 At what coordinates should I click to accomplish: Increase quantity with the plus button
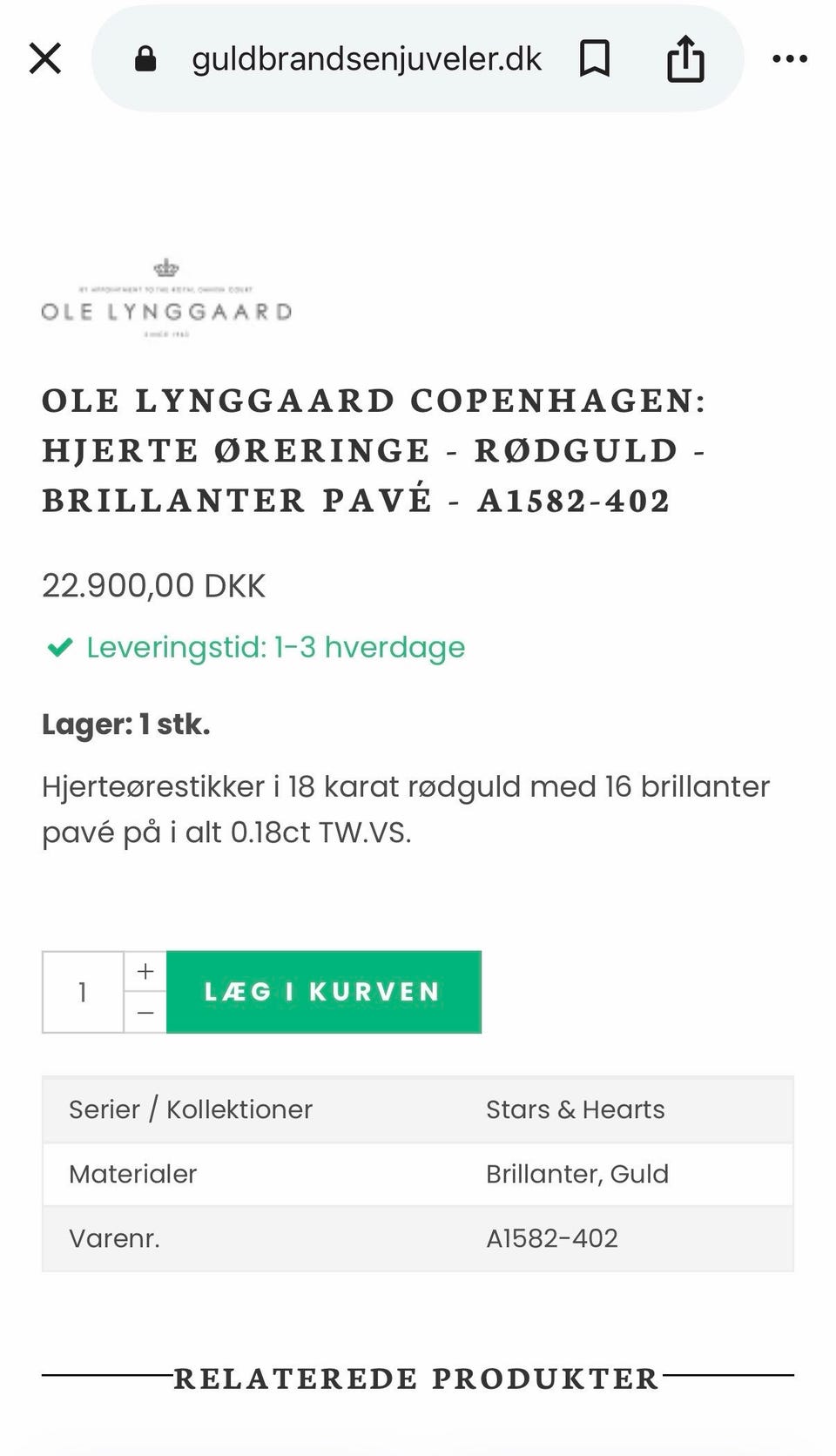click(x=145, y=971)
